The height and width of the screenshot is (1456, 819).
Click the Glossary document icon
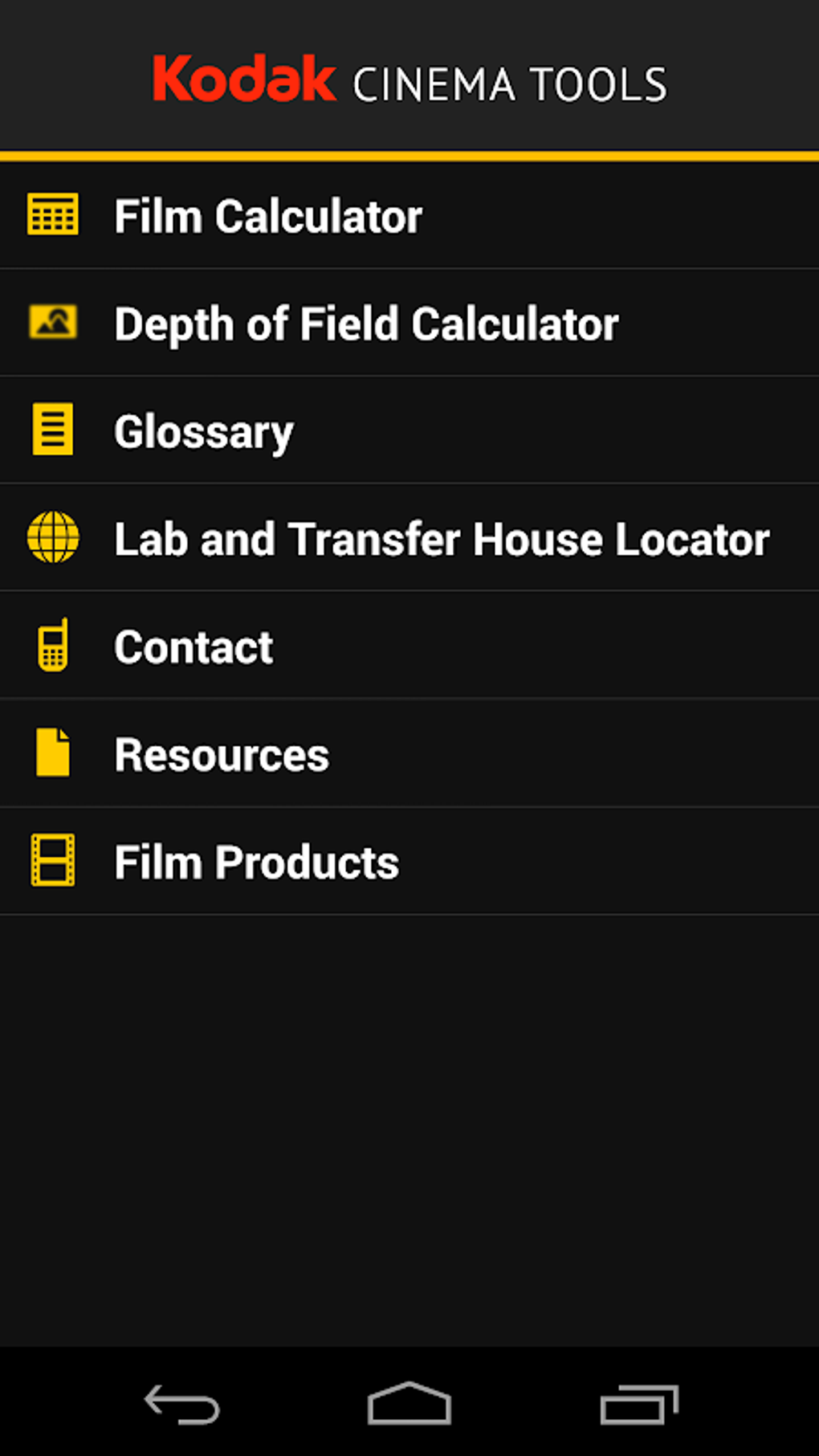(x=52, y=430)
